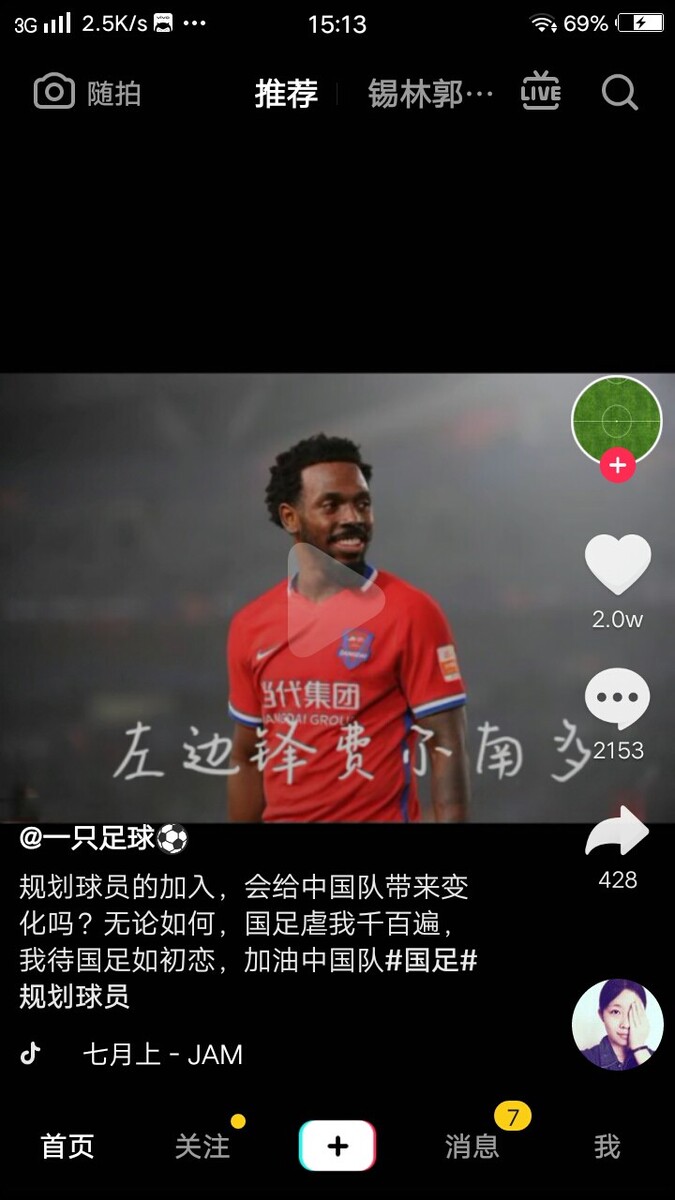
Task: Open 消息 with 7 notifications
Action: point(472,1146)
